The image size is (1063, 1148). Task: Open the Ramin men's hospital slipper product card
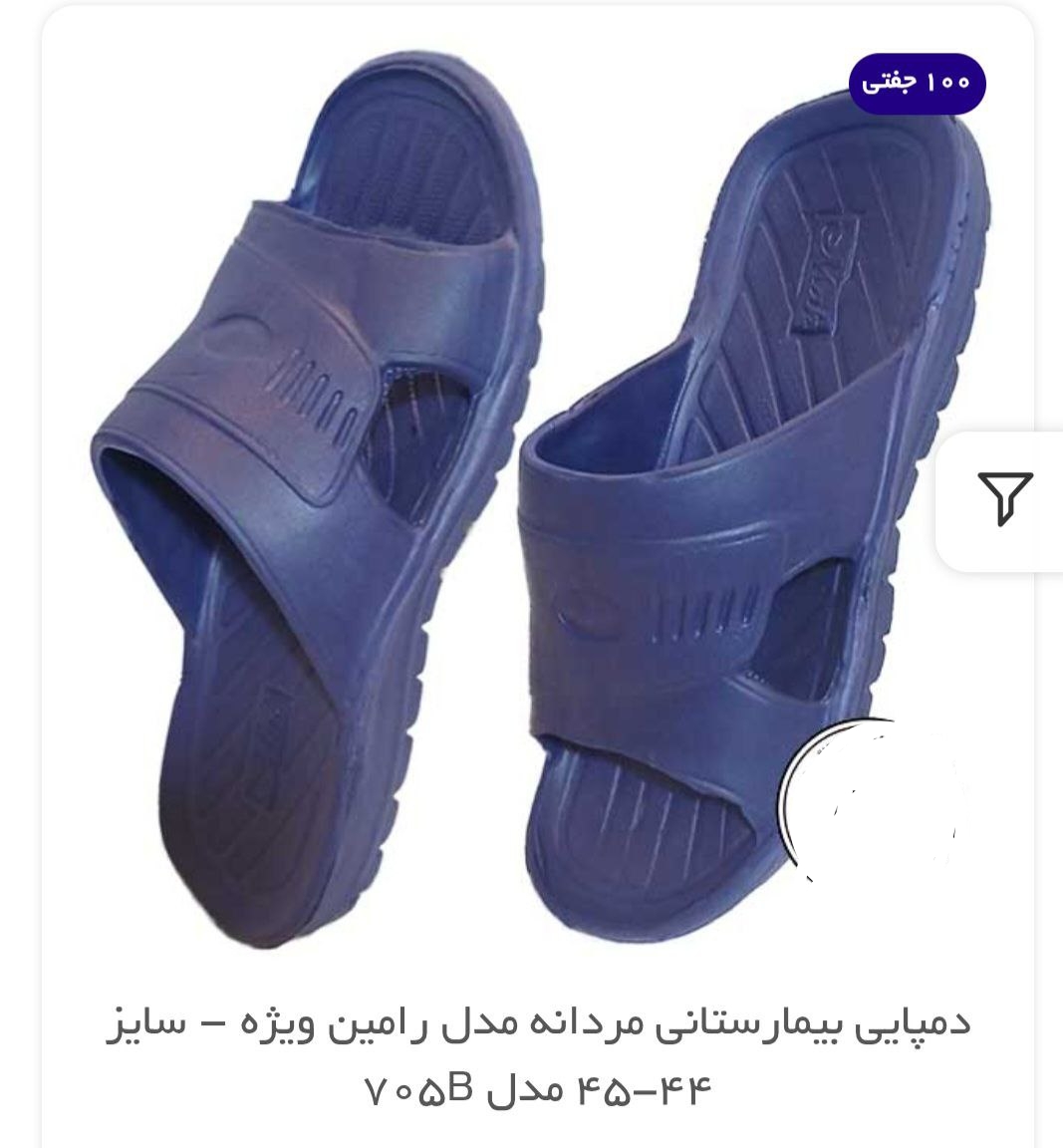[x=536, y=1055]
